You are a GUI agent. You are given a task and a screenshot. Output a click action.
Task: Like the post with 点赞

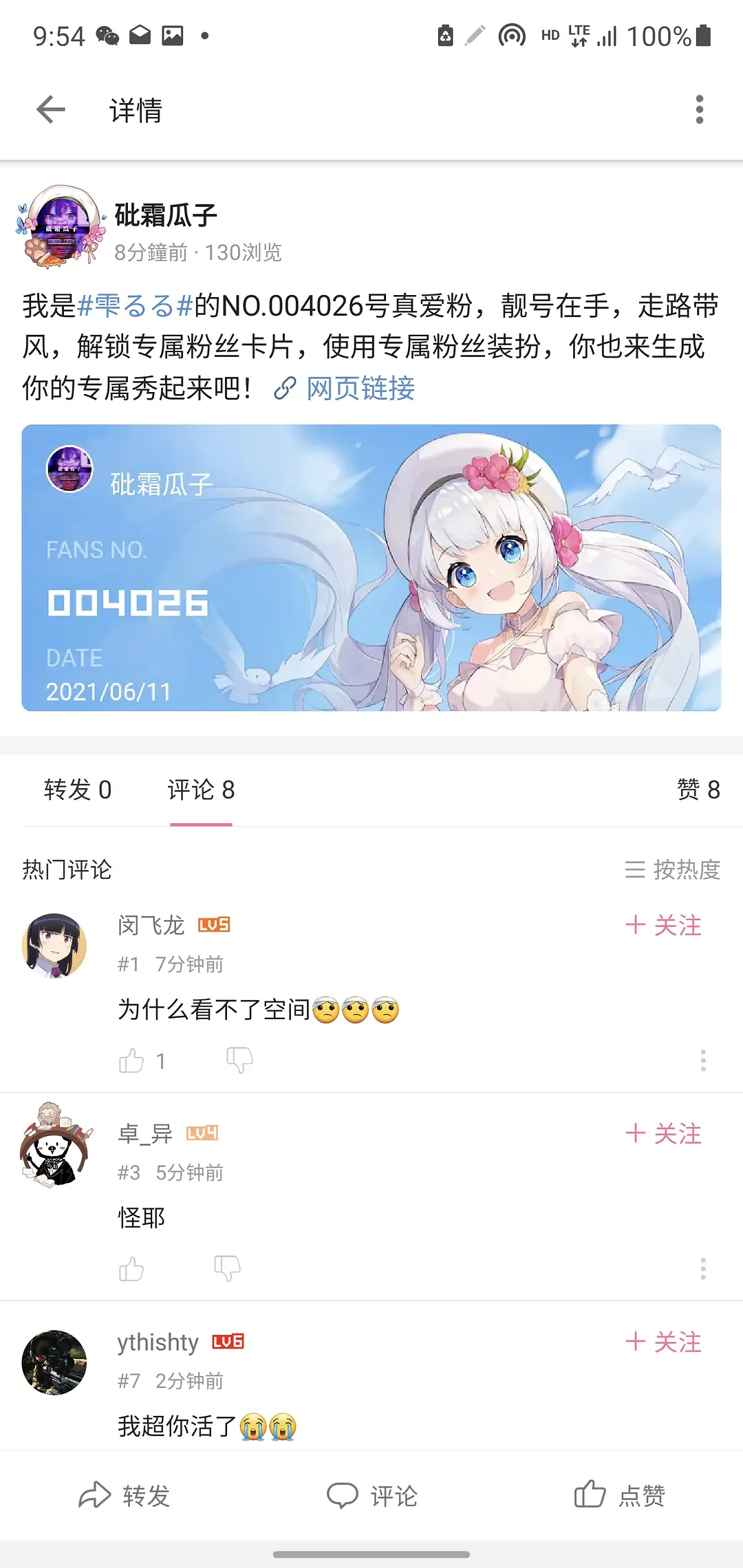[x=619, y=1496]
